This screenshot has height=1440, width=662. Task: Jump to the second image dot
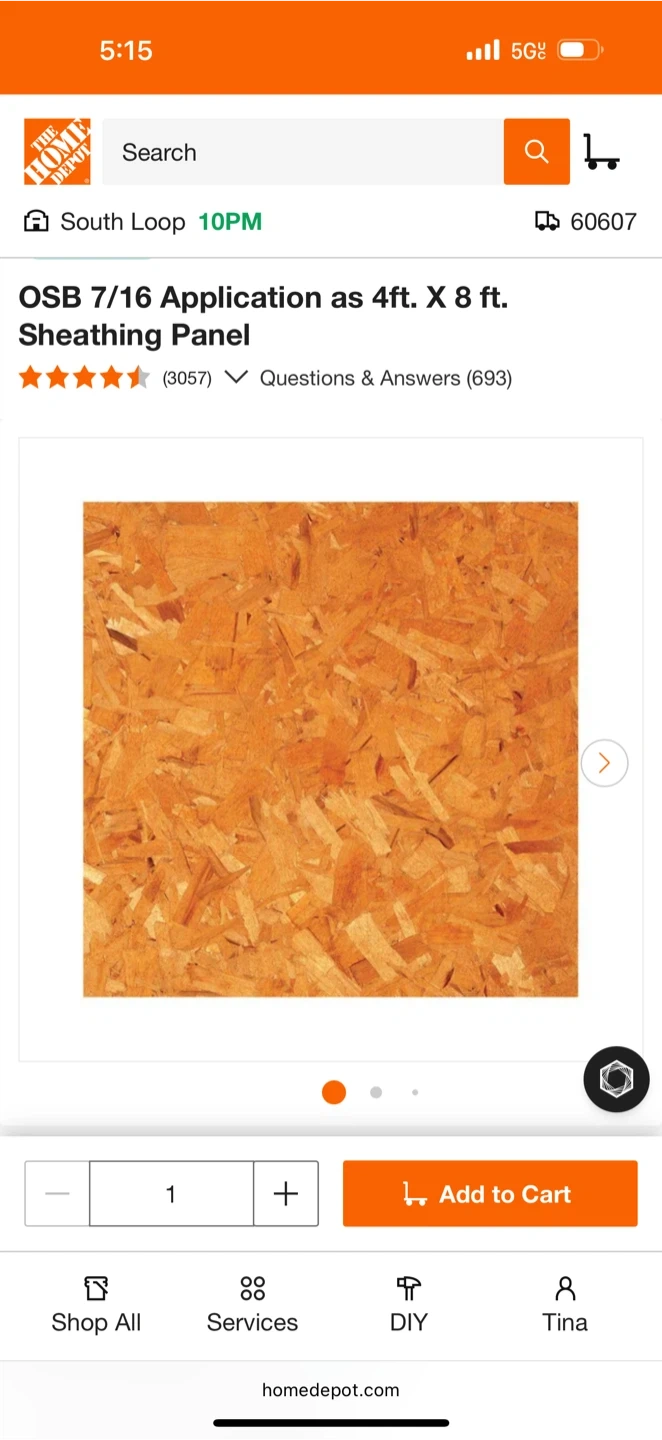(376, 1092)
